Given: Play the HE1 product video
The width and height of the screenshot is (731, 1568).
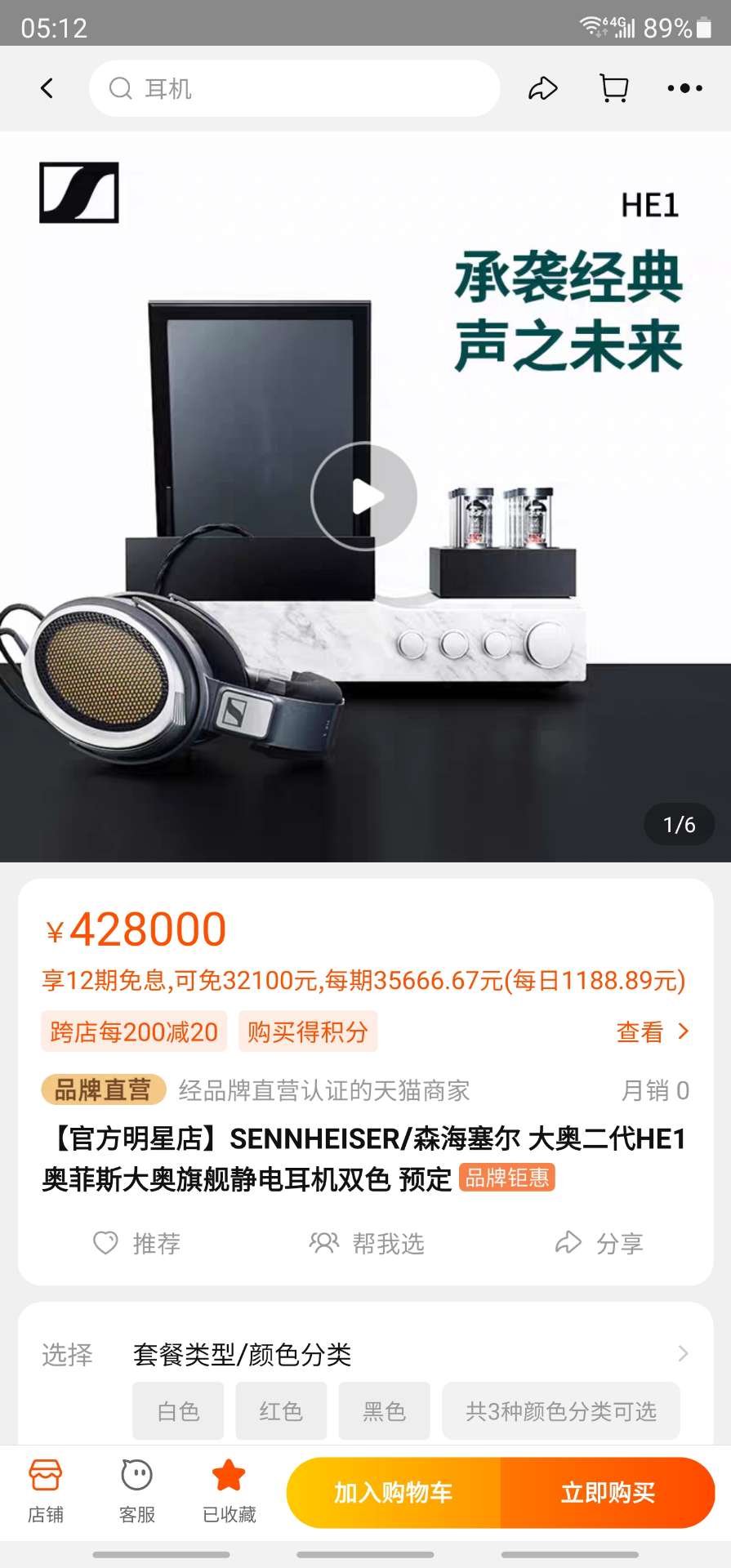Looking at the screenshot, I should pyautogui.click(x=364, y=496).
